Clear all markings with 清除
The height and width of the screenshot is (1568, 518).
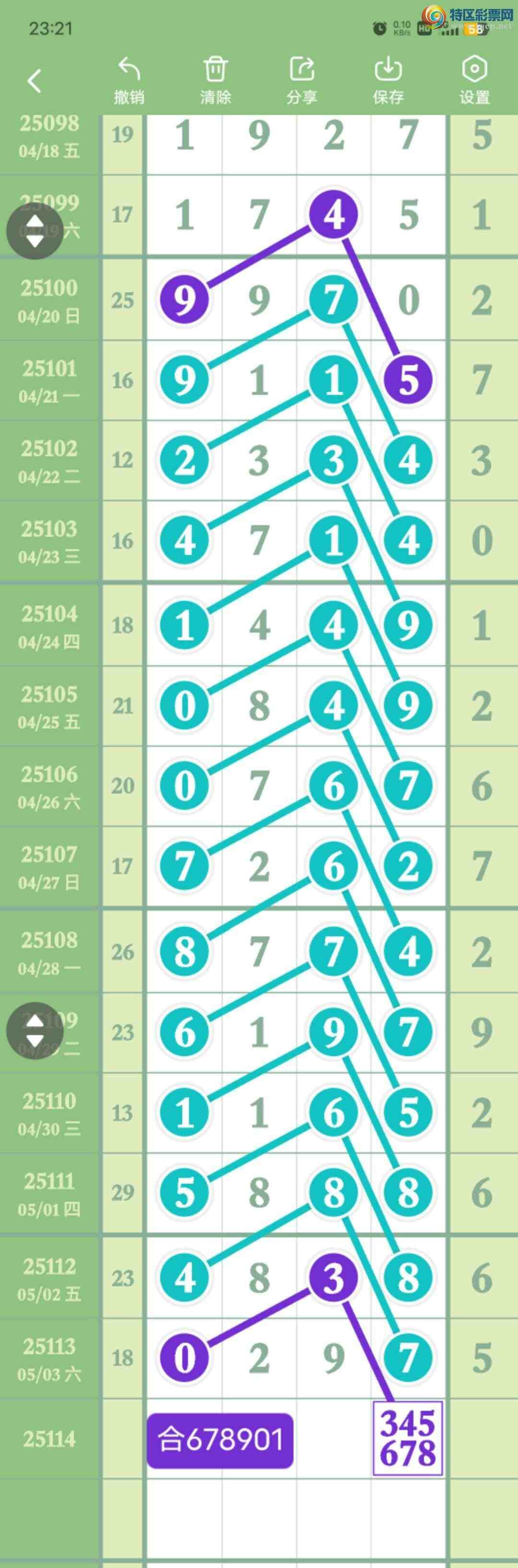click(x=215, y=80)
